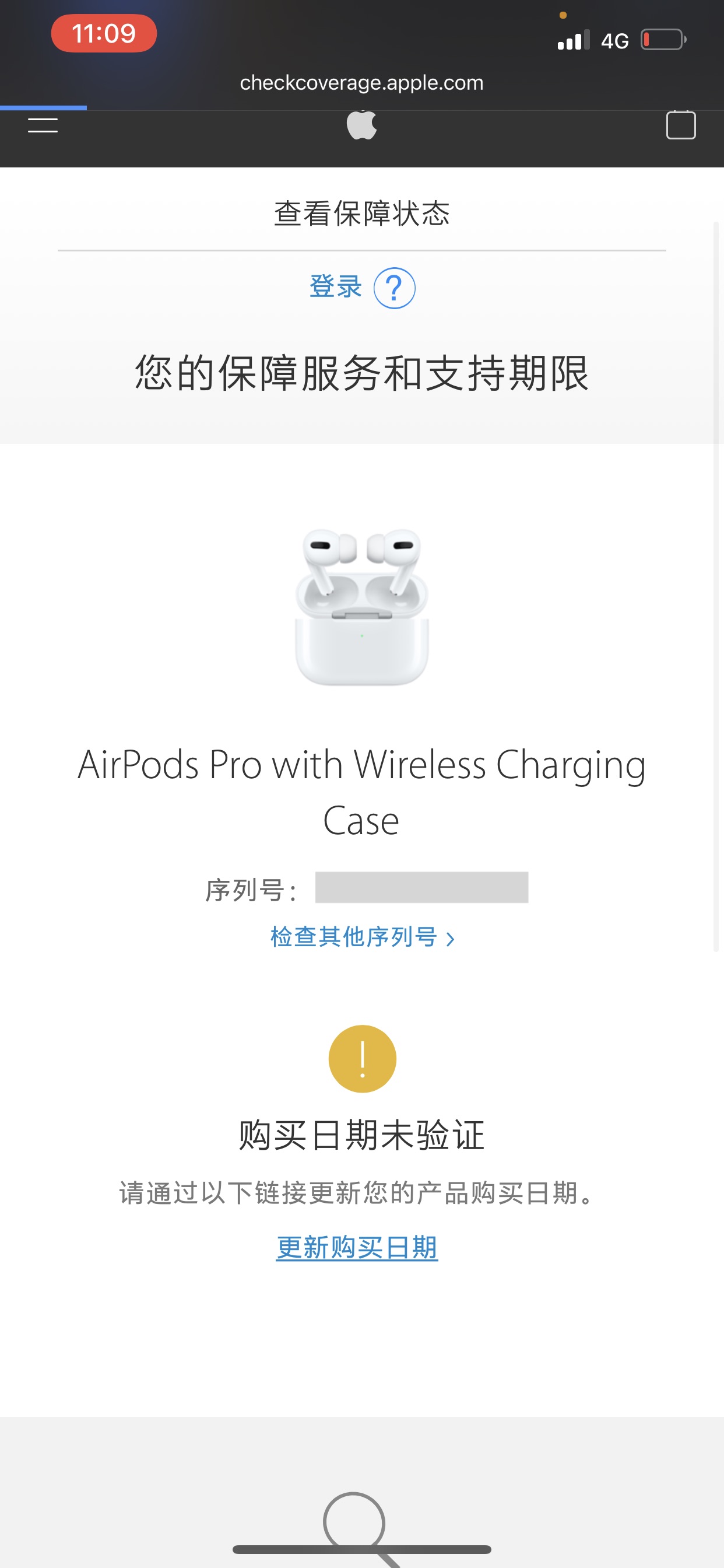
Task: Tap the 更新购买日期 link
Action: coord(357,1247)
